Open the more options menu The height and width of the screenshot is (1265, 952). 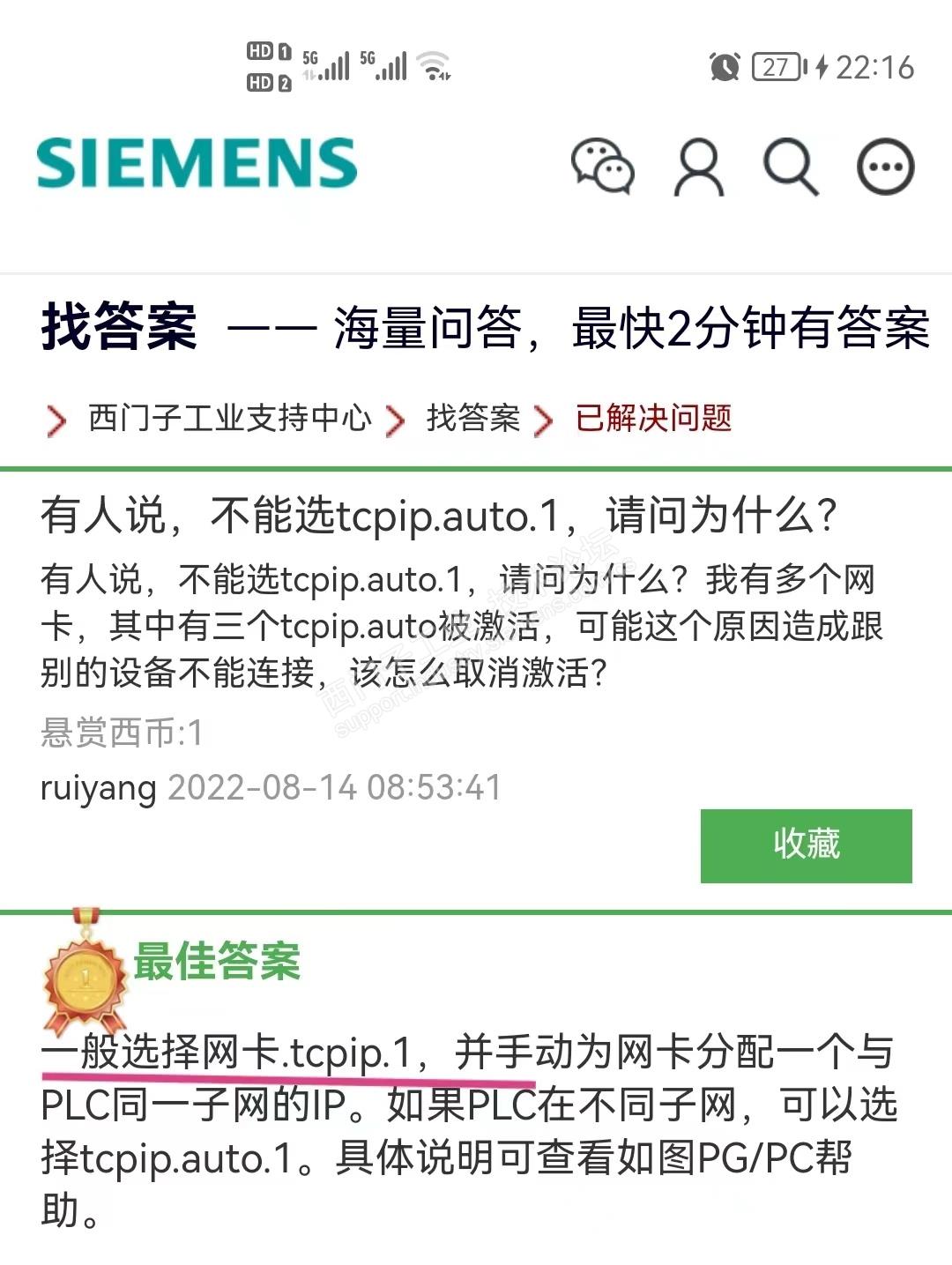click(x=886, y=167)
